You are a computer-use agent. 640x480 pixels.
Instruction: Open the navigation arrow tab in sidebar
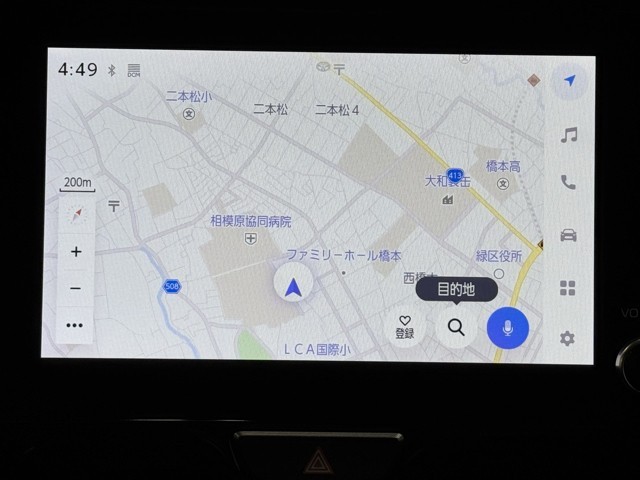[x=570, y=81]
